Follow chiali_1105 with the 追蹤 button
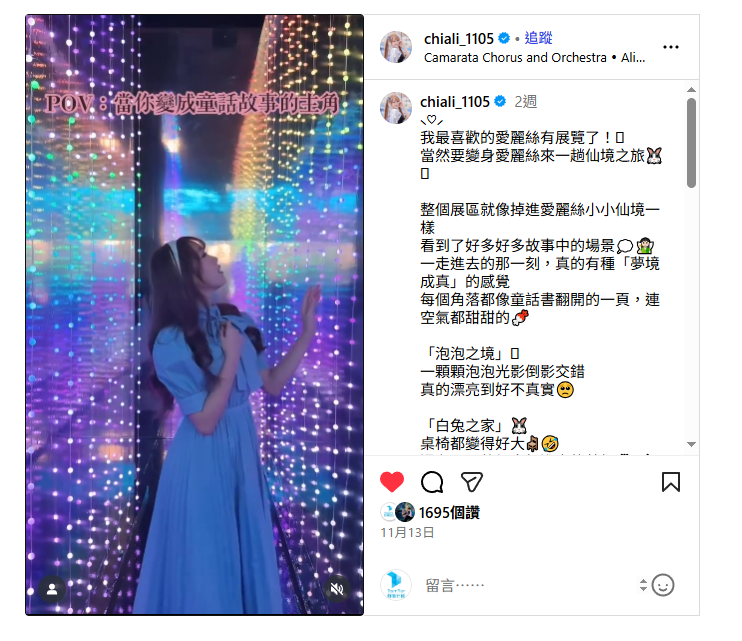The height and width of the screenshot is (641, 742). (538, 39)
